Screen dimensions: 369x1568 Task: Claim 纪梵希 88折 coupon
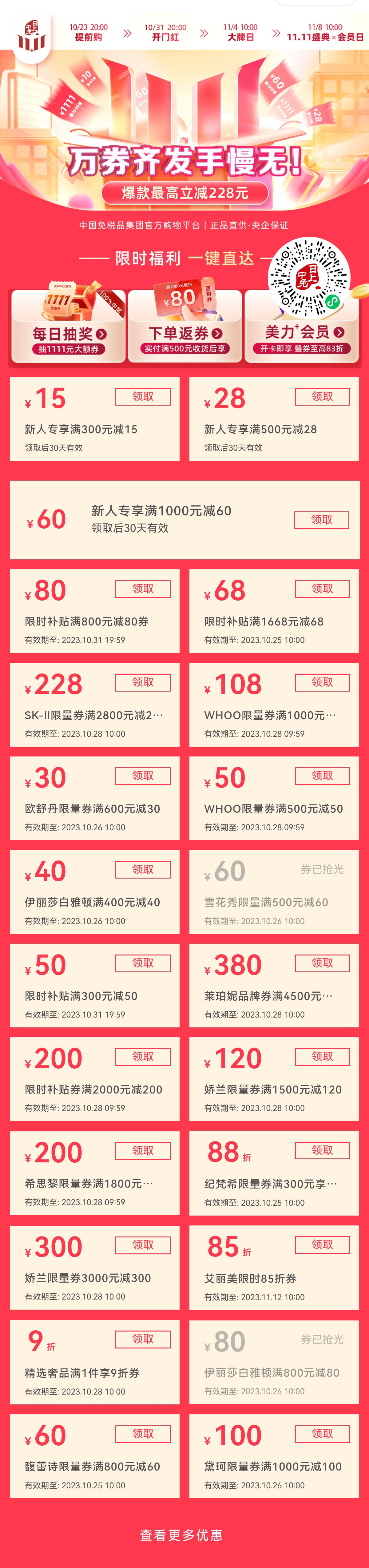pyautogui.click(x=322, y=1150)
